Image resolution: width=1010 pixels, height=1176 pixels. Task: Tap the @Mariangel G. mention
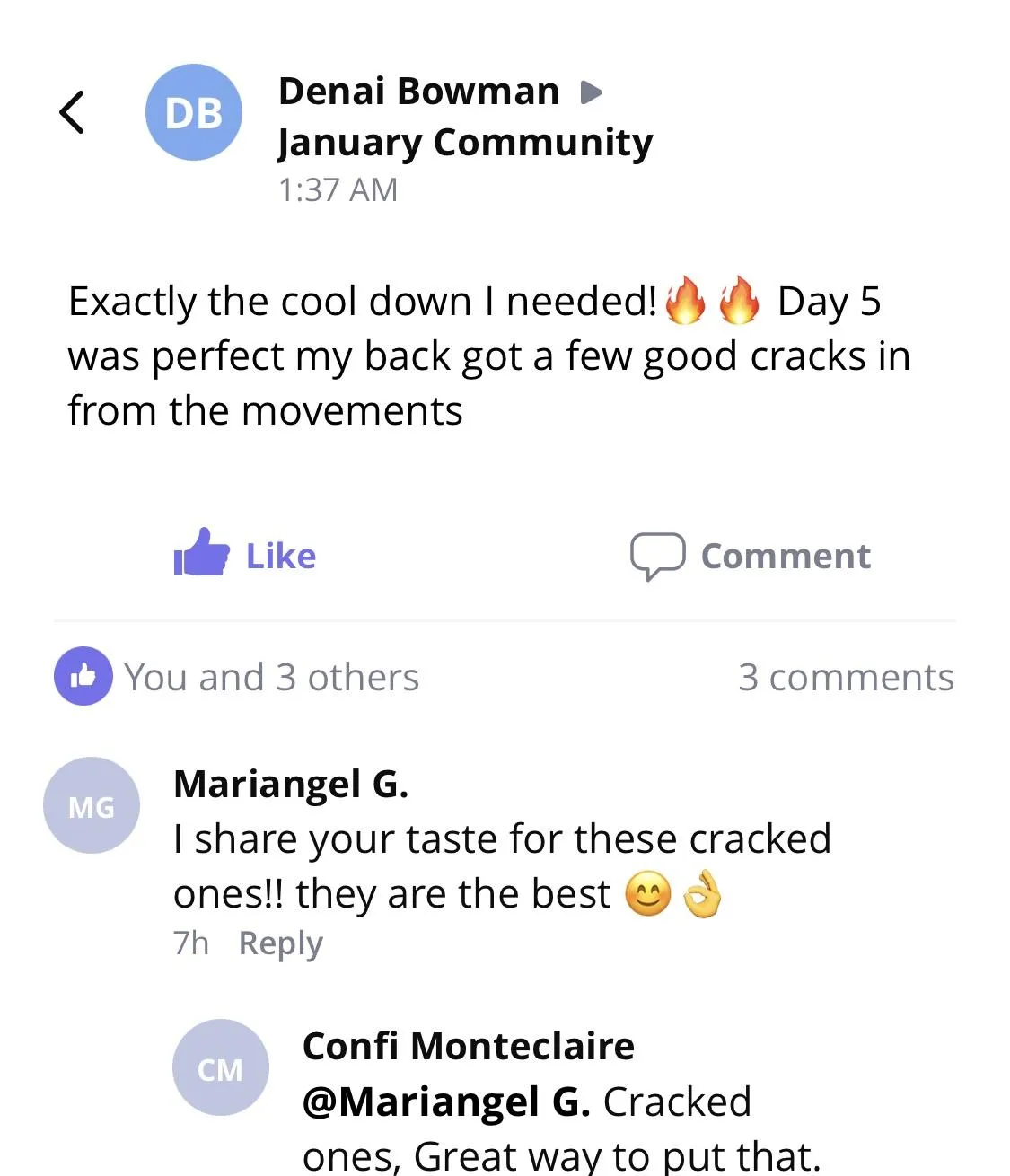click(x=446, y=1101)
